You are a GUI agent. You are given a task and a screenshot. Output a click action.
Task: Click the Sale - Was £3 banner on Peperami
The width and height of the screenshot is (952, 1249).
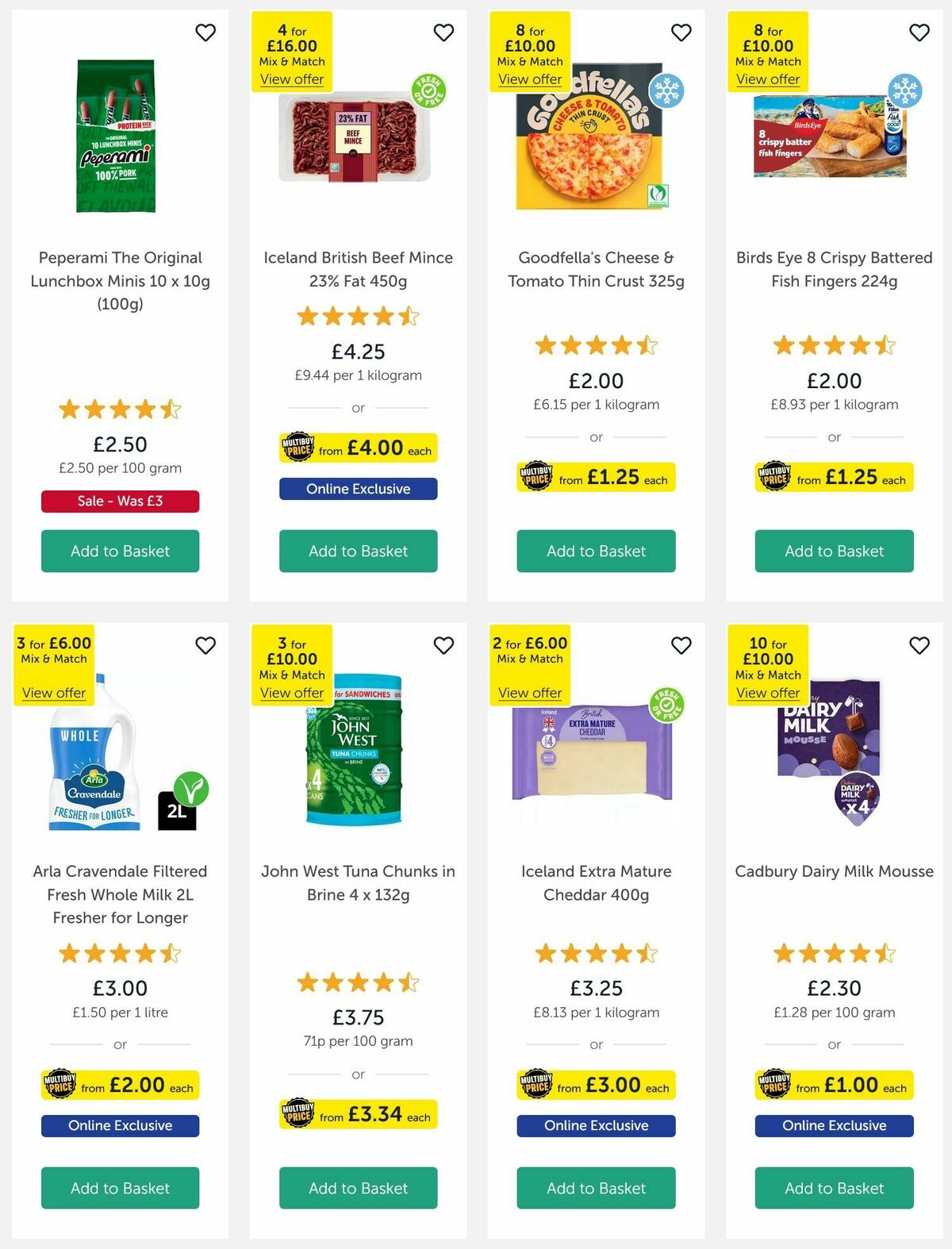click(120, 501)
